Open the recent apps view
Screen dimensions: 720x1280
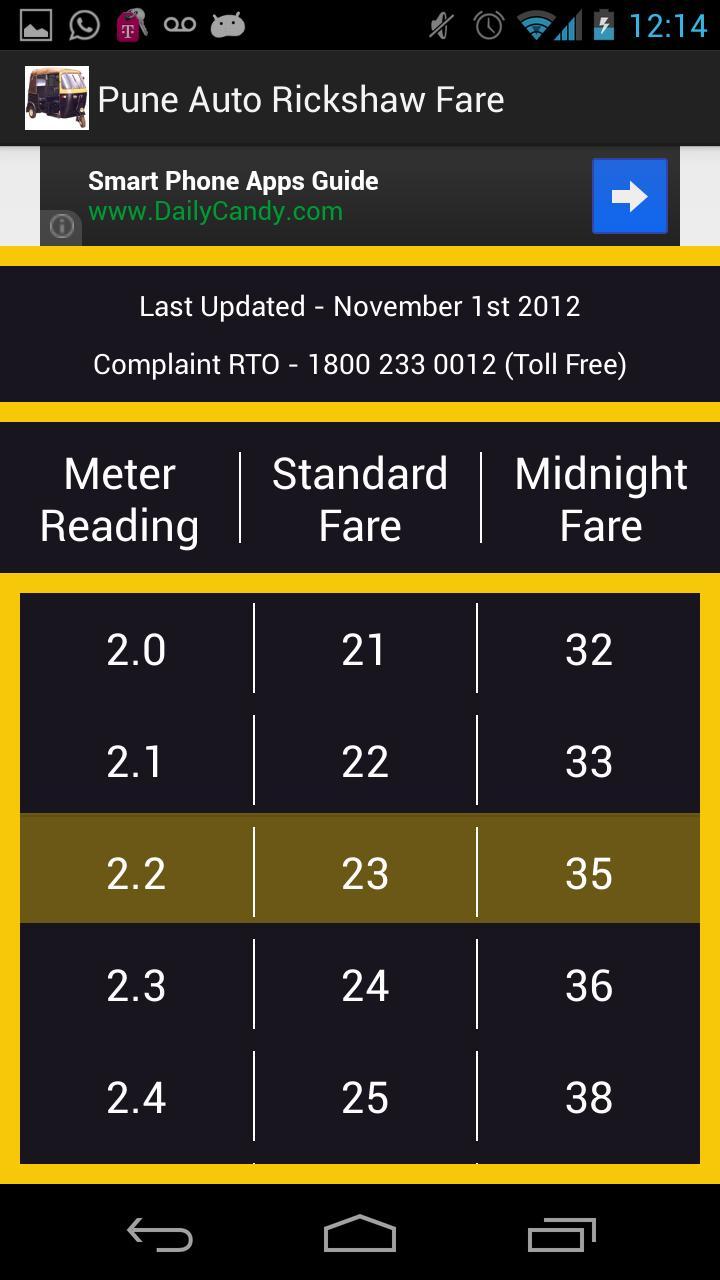tap(561, 1235)
